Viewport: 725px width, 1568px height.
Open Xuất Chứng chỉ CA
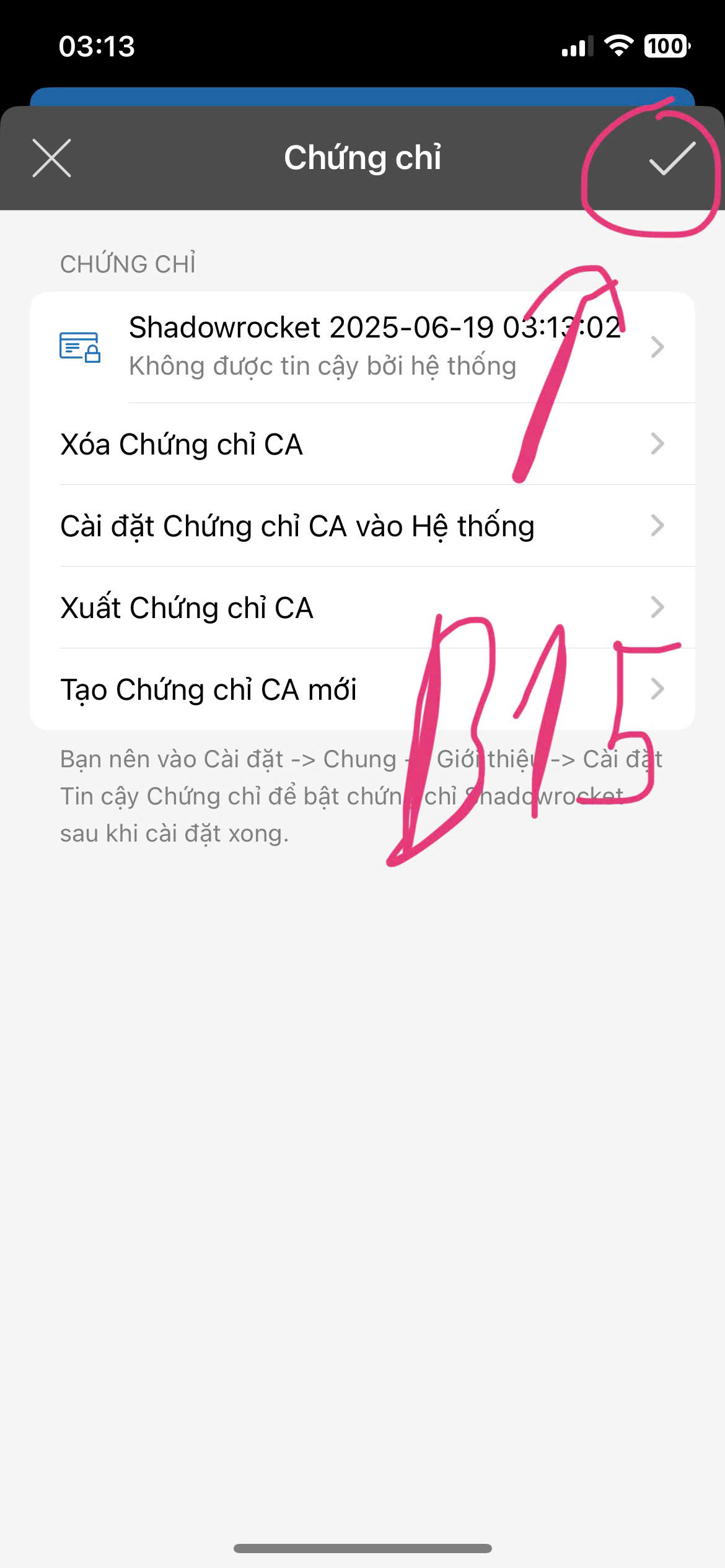(x=362, y=608)
